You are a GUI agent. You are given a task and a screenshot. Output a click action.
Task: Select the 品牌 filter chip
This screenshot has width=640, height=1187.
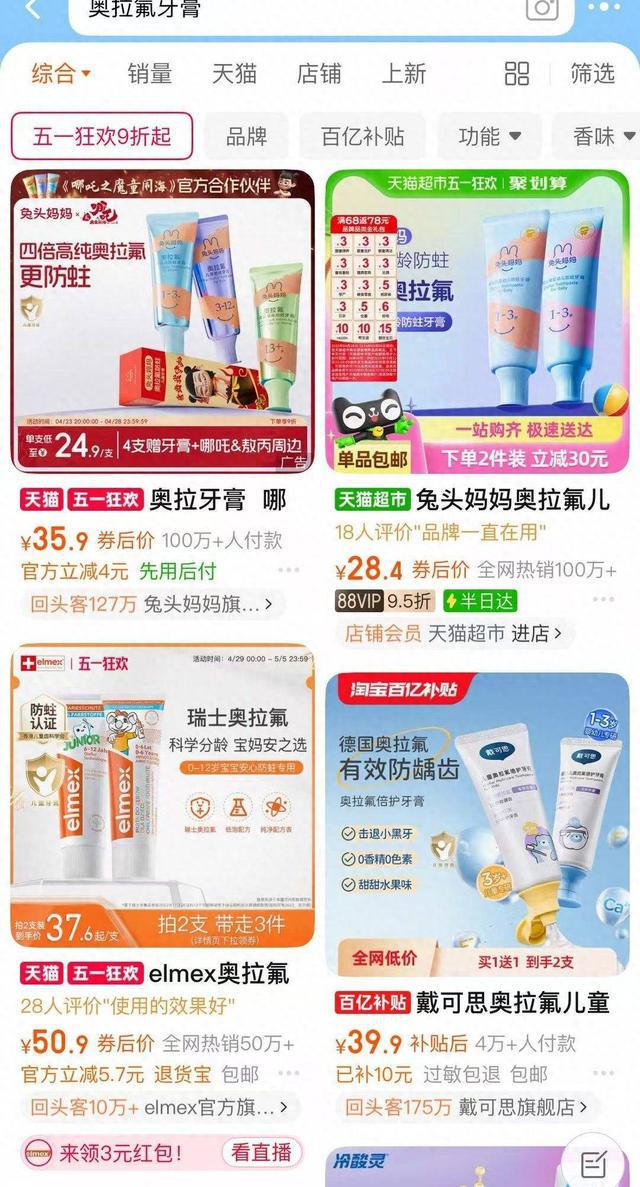[x=246, y=136]
